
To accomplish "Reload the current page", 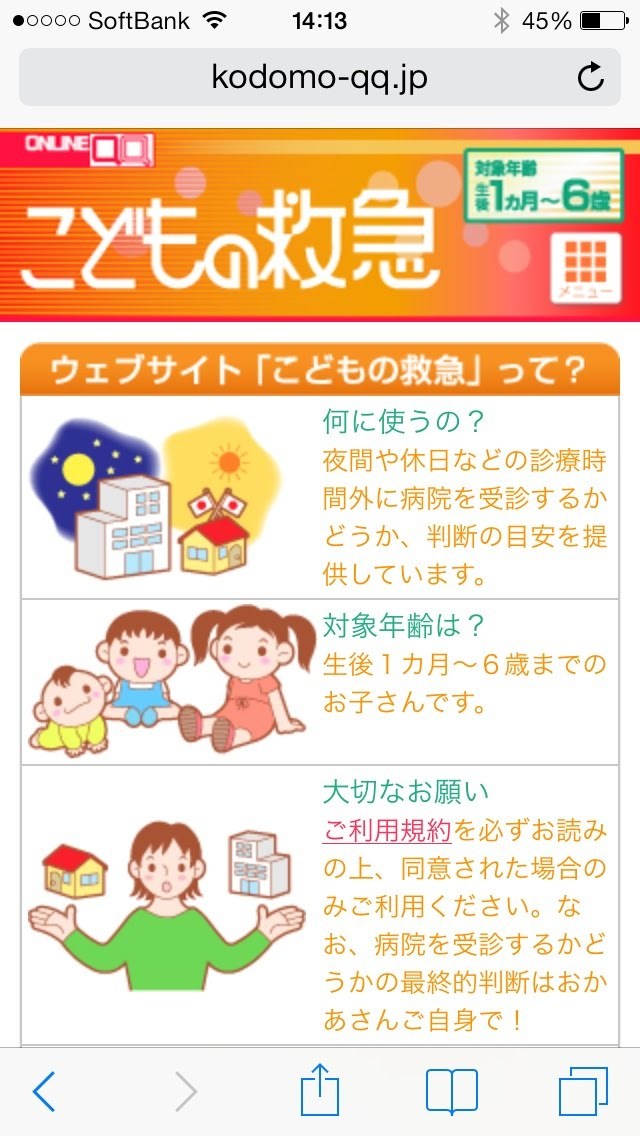I will (x=591, y=78).
